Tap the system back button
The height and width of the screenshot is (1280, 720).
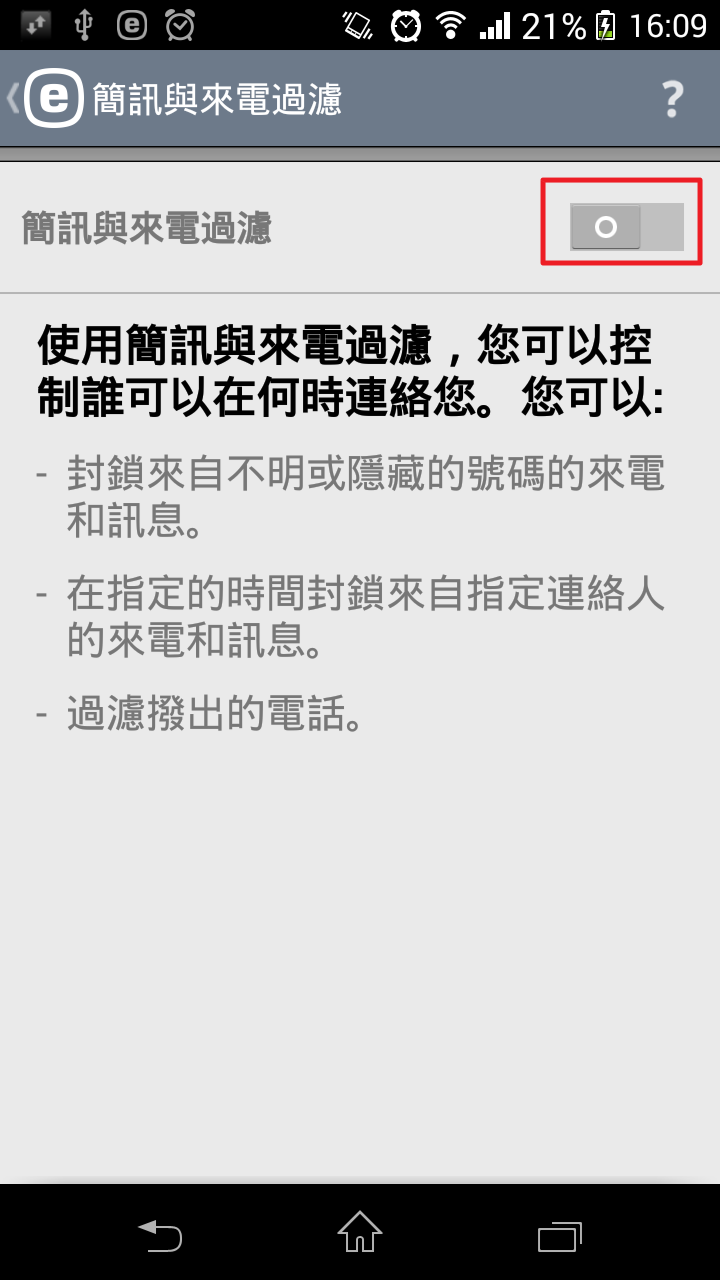(160, 1234)
